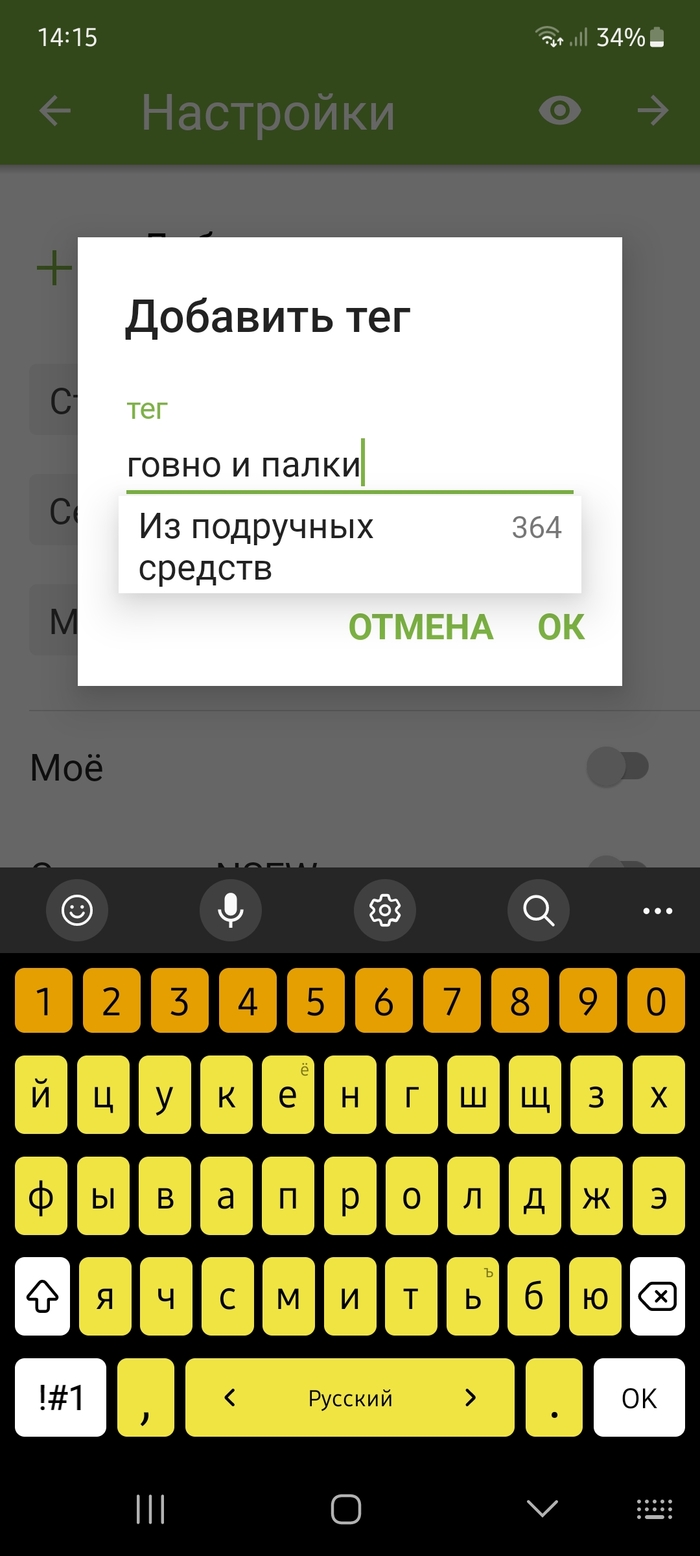Viewport: 700px width, 1556px height.
Task: Delete a character with backspace
Action: click(x=657, y=1297)
